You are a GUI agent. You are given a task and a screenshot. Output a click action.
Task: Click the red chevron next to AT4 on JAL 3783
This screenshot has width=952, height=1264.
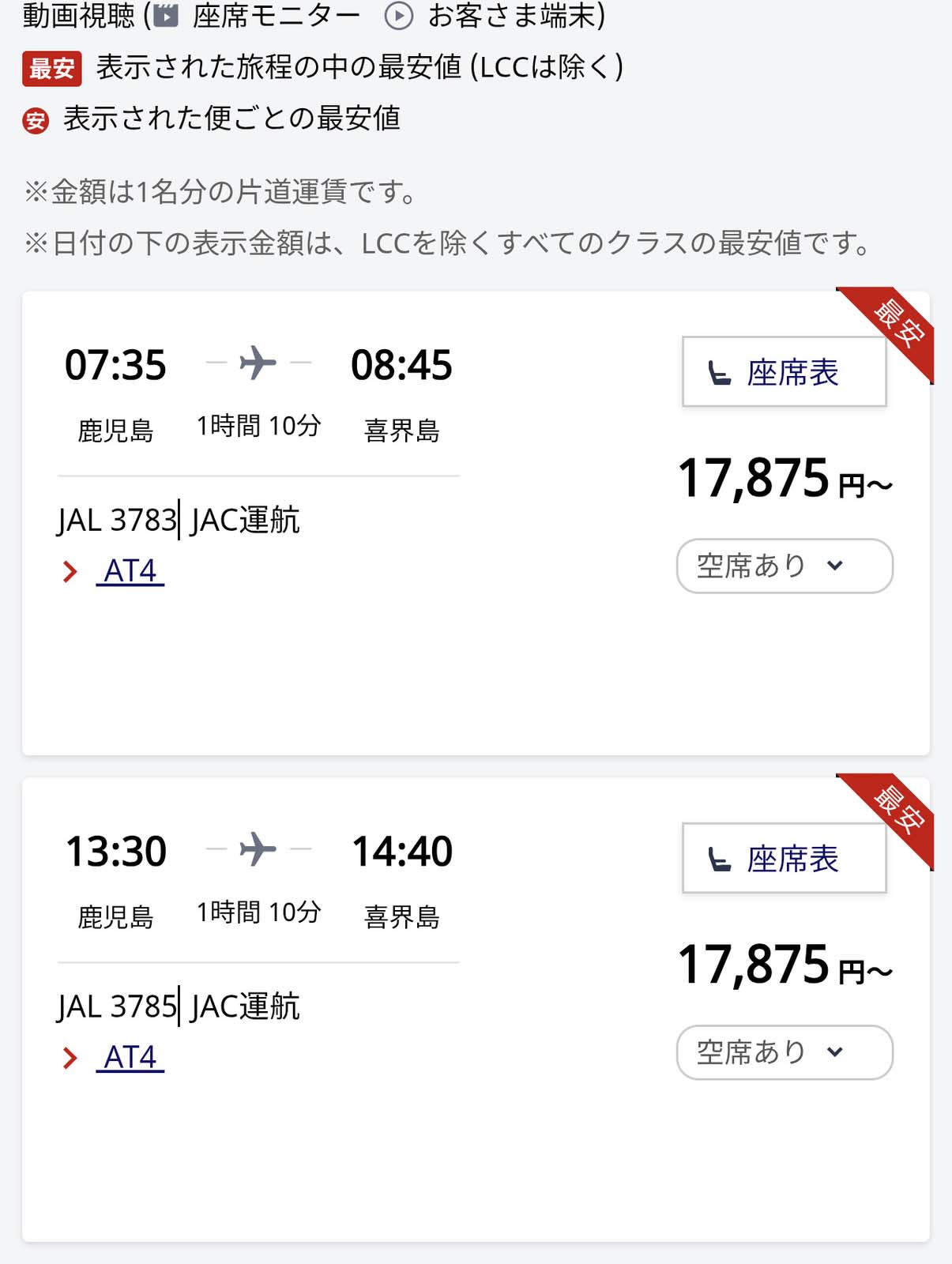[x=71, y=570]
